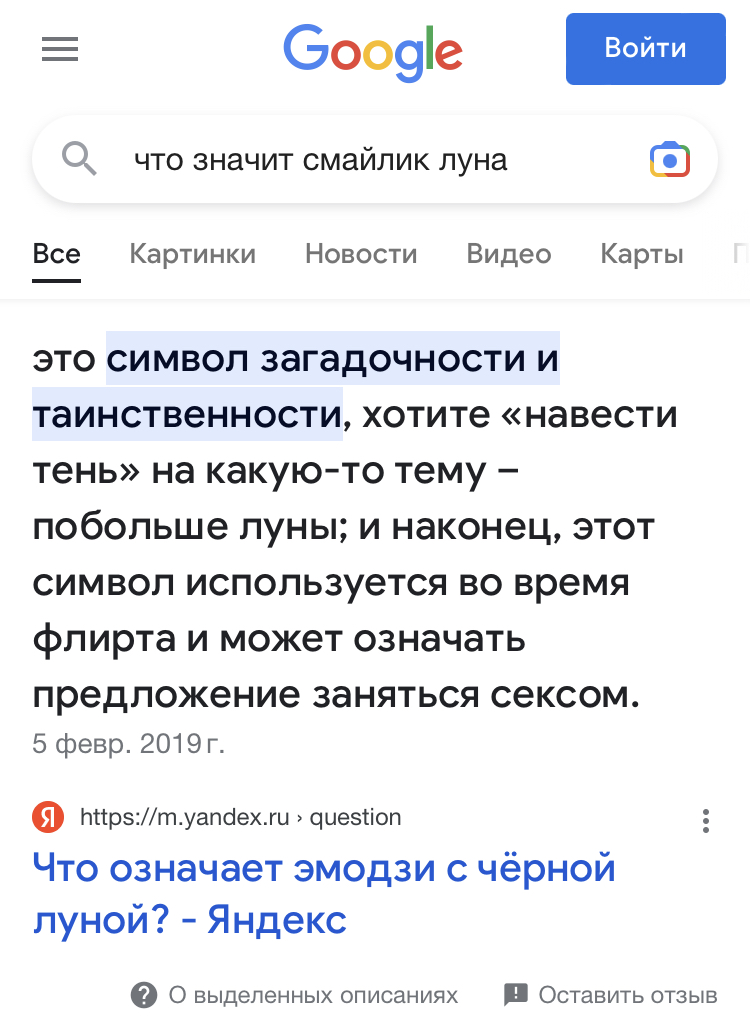Open the hamburger menu
The image size is (750, 1031).
pos(60,49)
